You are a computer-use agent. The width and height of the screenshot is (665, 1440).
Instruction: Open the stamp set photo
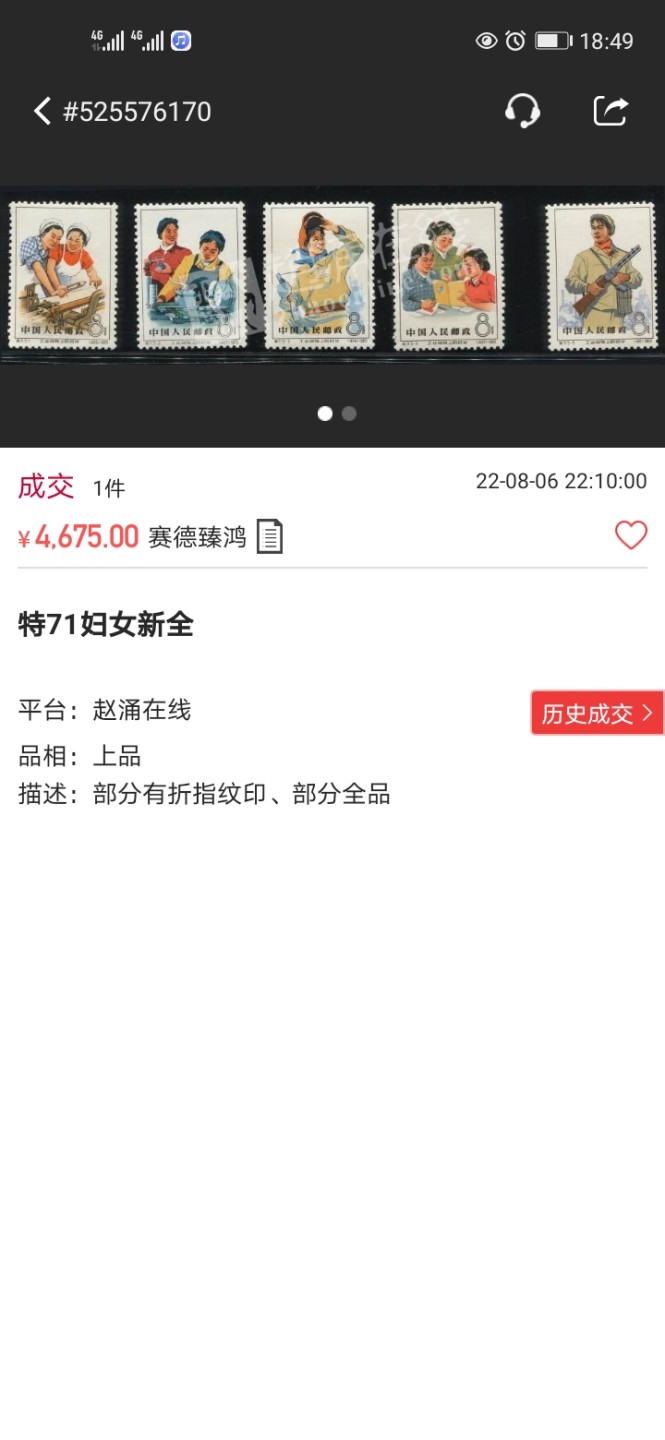332,275
